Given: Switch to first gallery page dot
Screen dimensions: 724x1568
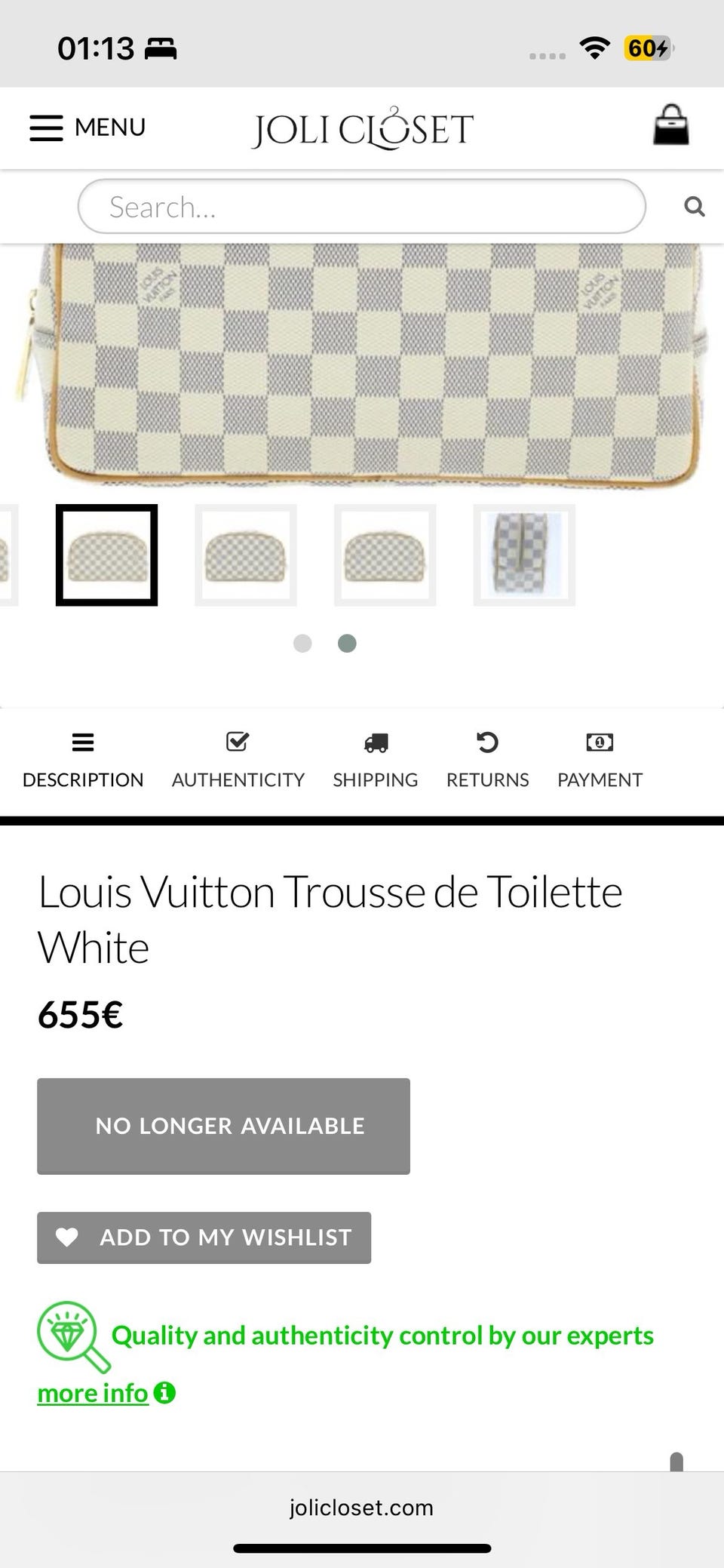Looking at the screenshot, I should 302,644.
